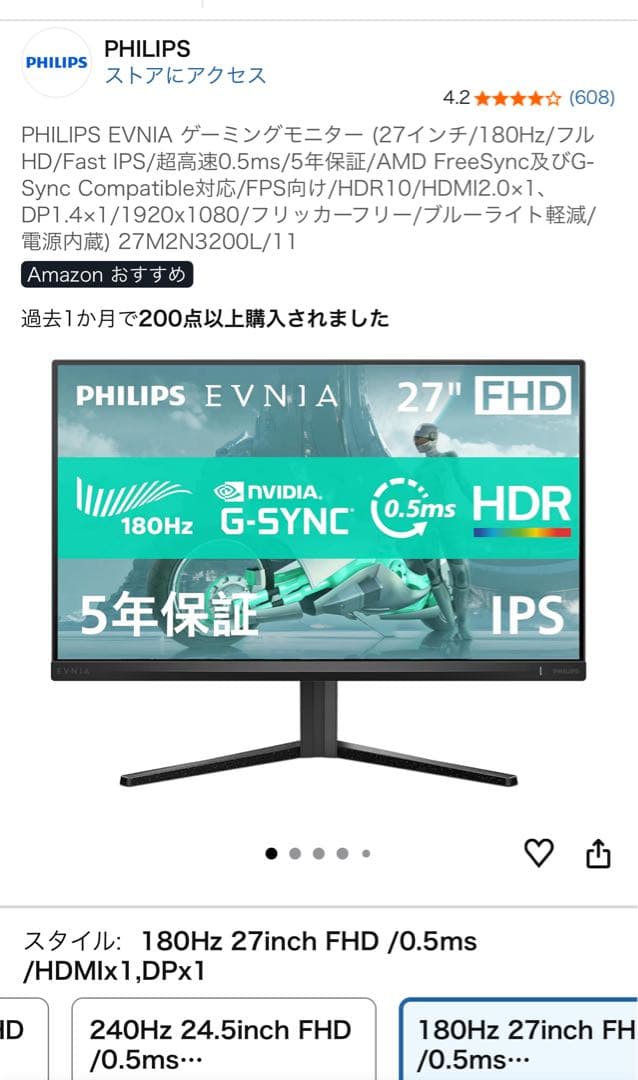Share this product listing
Image resolution: width=638 pixels, height=1080 pixels.
click(598, 853)
